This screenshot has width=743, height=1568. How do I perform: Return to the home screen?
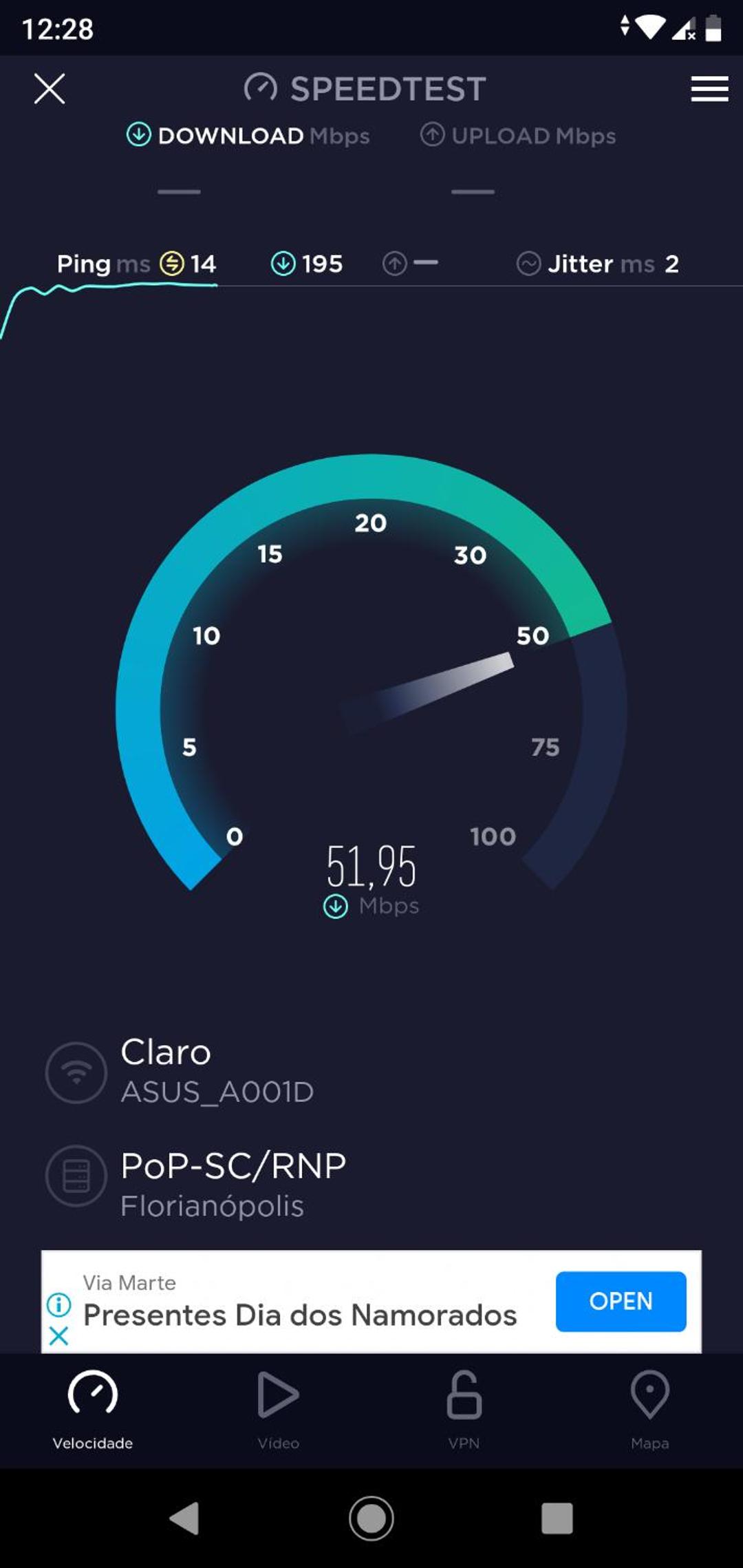pos(371,1518)
